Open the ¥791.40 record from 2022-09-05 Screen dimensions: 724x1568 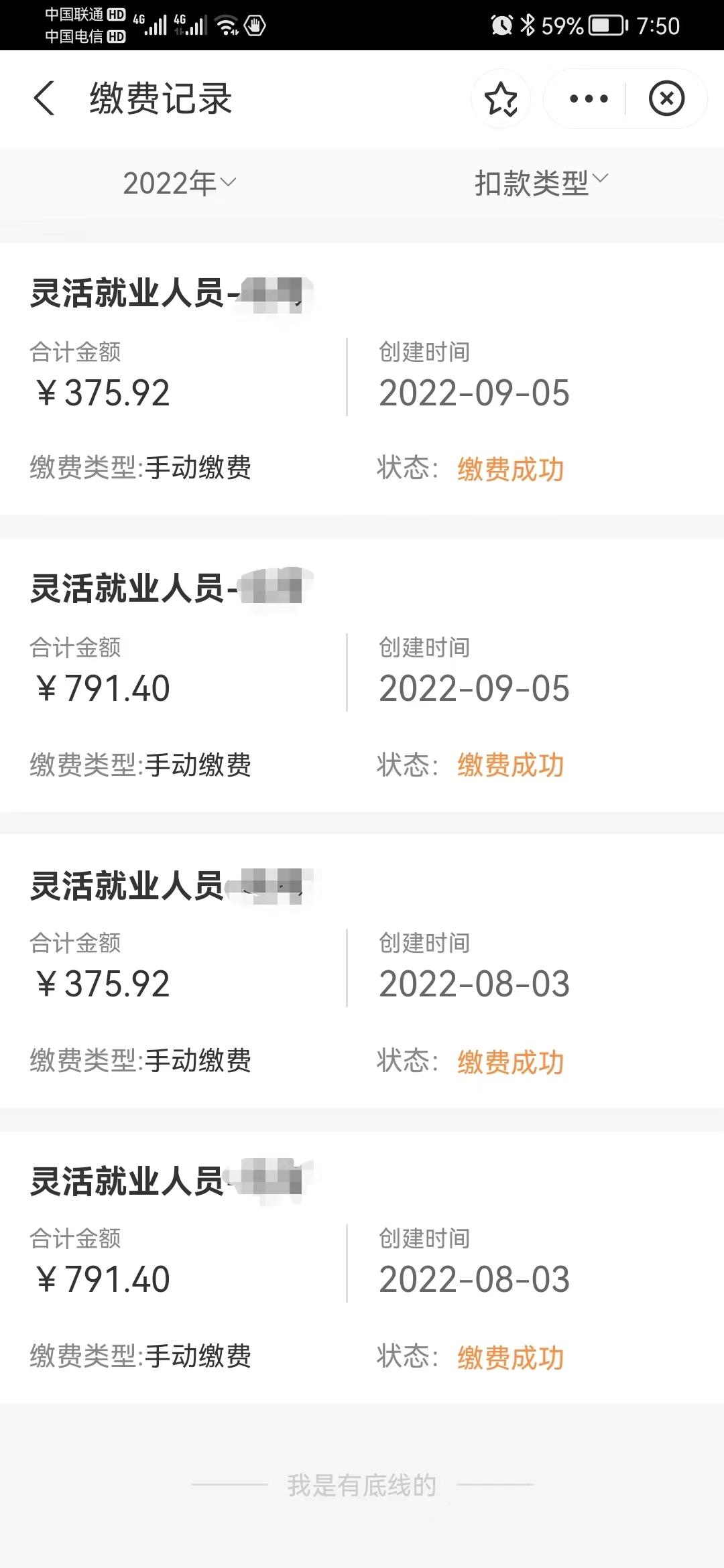coord(362,675)
